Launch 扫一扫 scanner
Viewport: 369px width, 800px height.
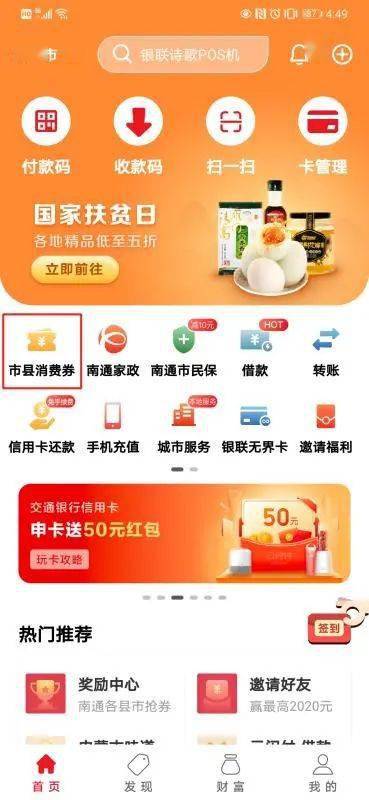230,137
